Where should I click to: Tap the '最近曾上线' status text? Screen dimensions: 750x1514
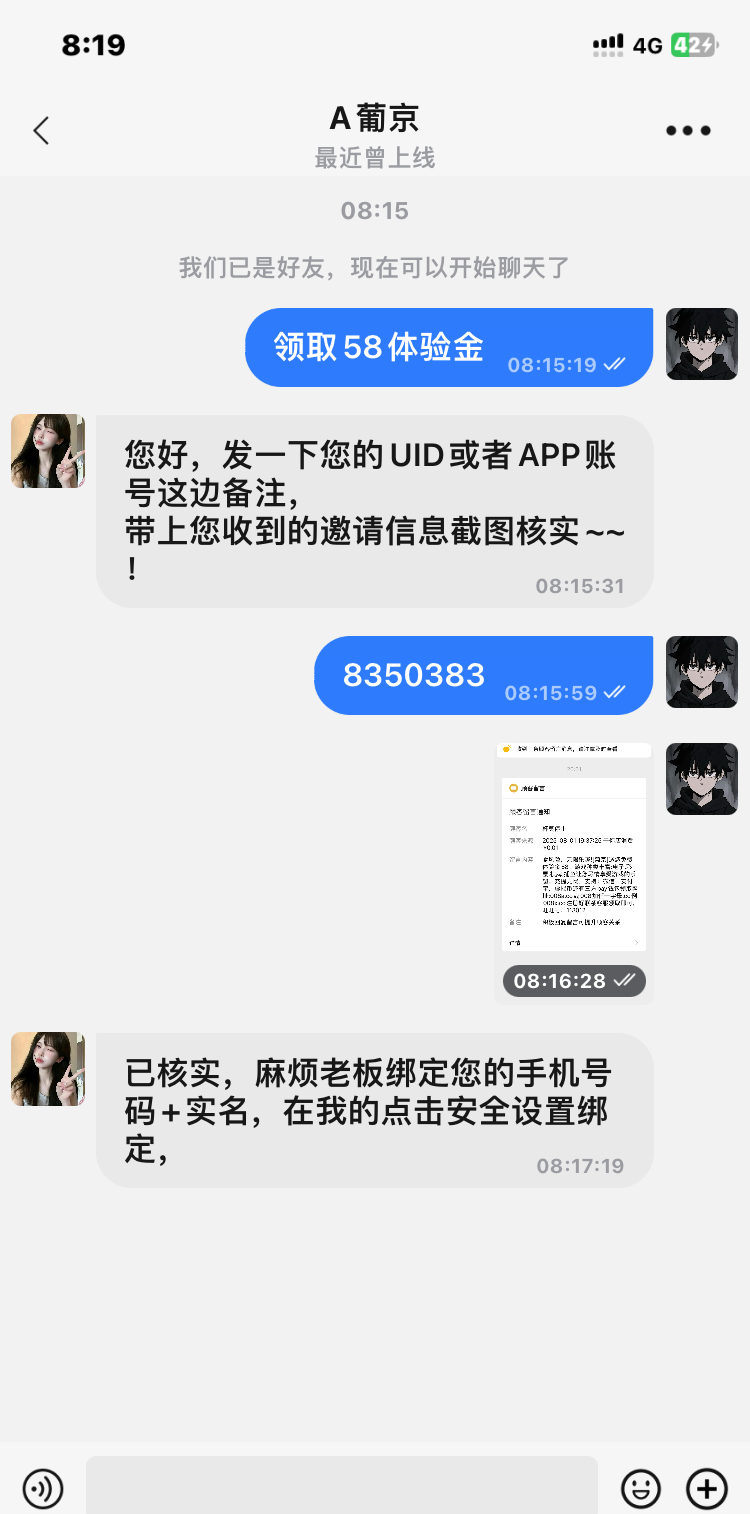pyautogui.click(x=375, y=158)
